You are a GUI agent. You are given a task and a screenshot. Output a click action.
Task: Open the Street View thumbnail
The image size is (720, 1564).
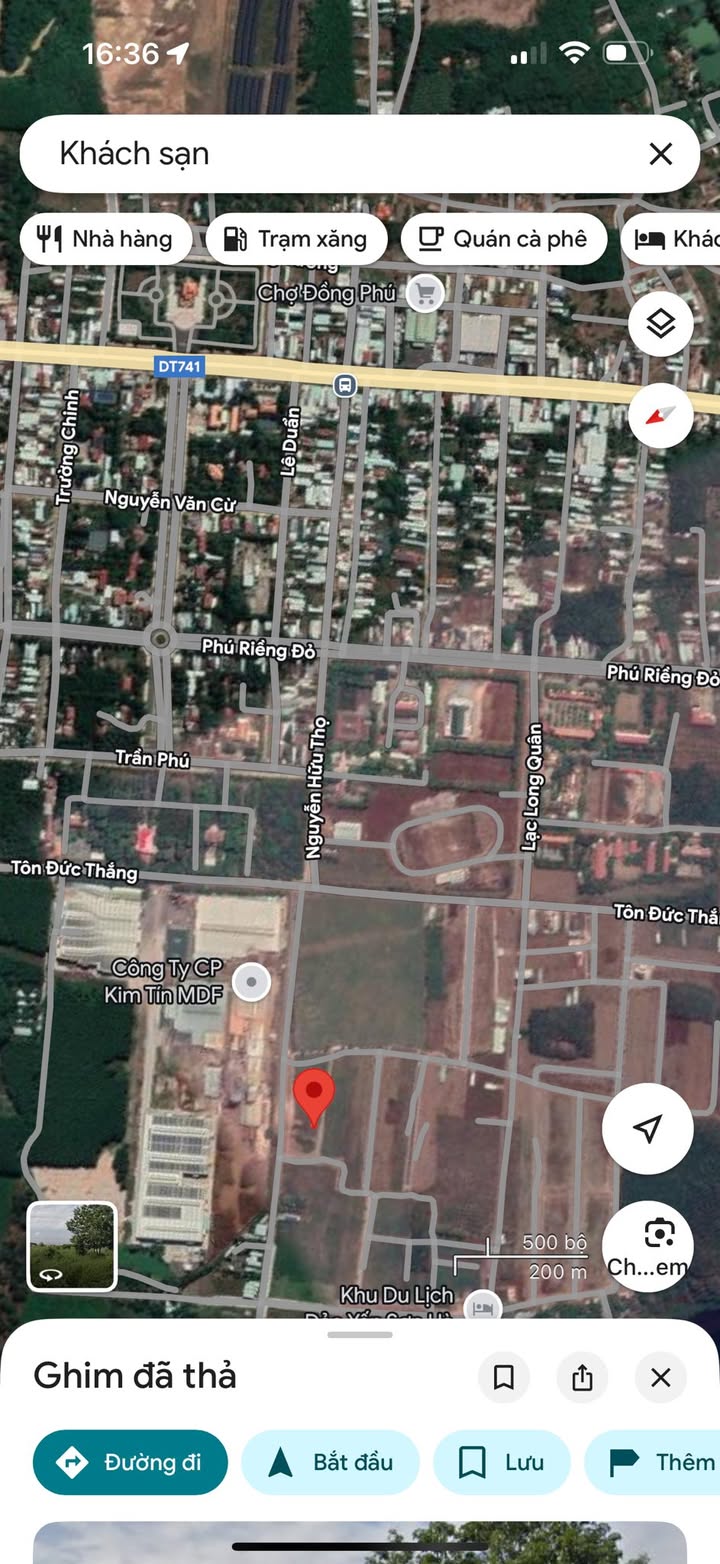(x=72, y=1246)
